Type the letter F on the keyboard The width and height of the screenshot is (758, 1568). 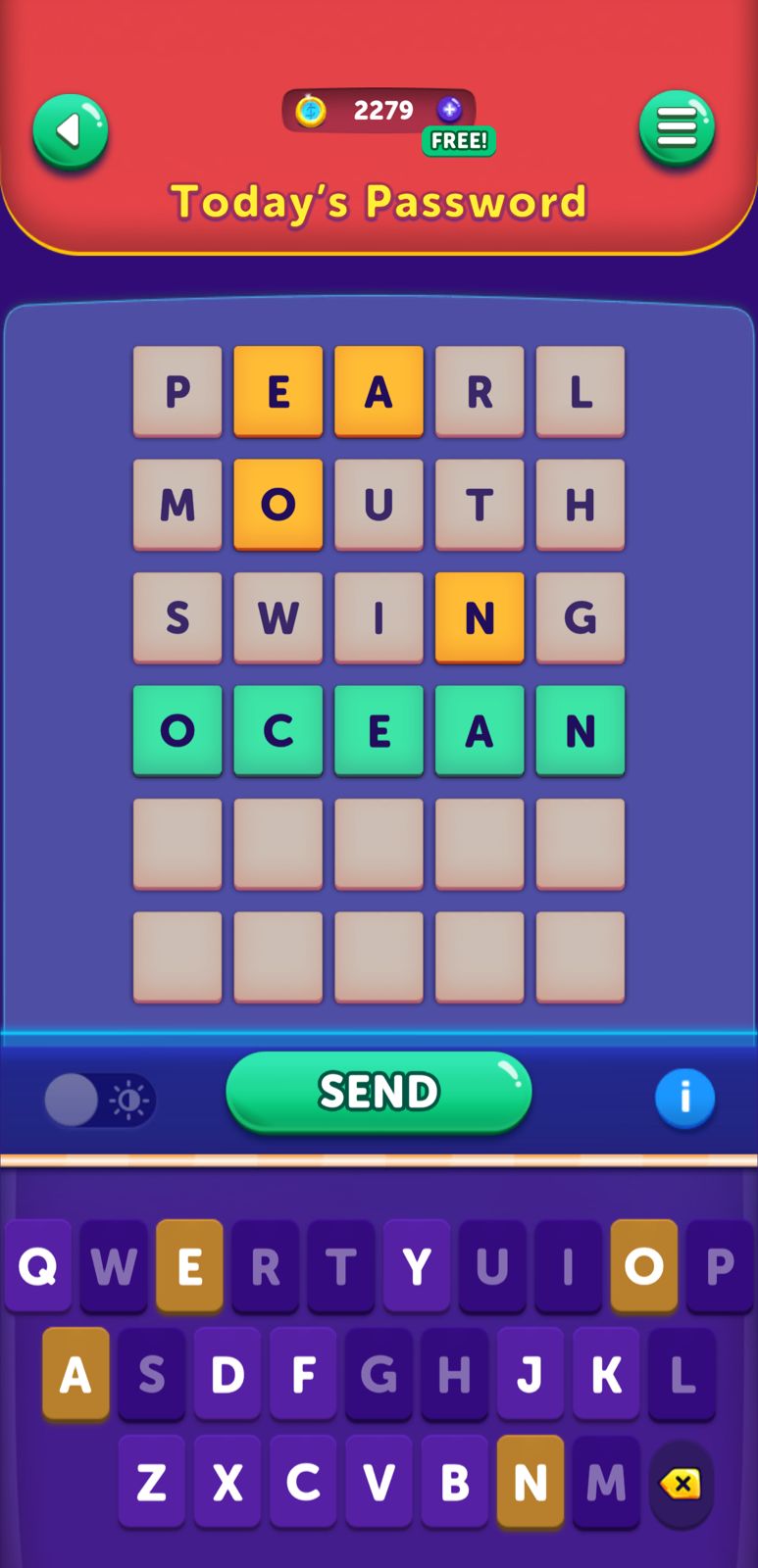coord(303,1374)
